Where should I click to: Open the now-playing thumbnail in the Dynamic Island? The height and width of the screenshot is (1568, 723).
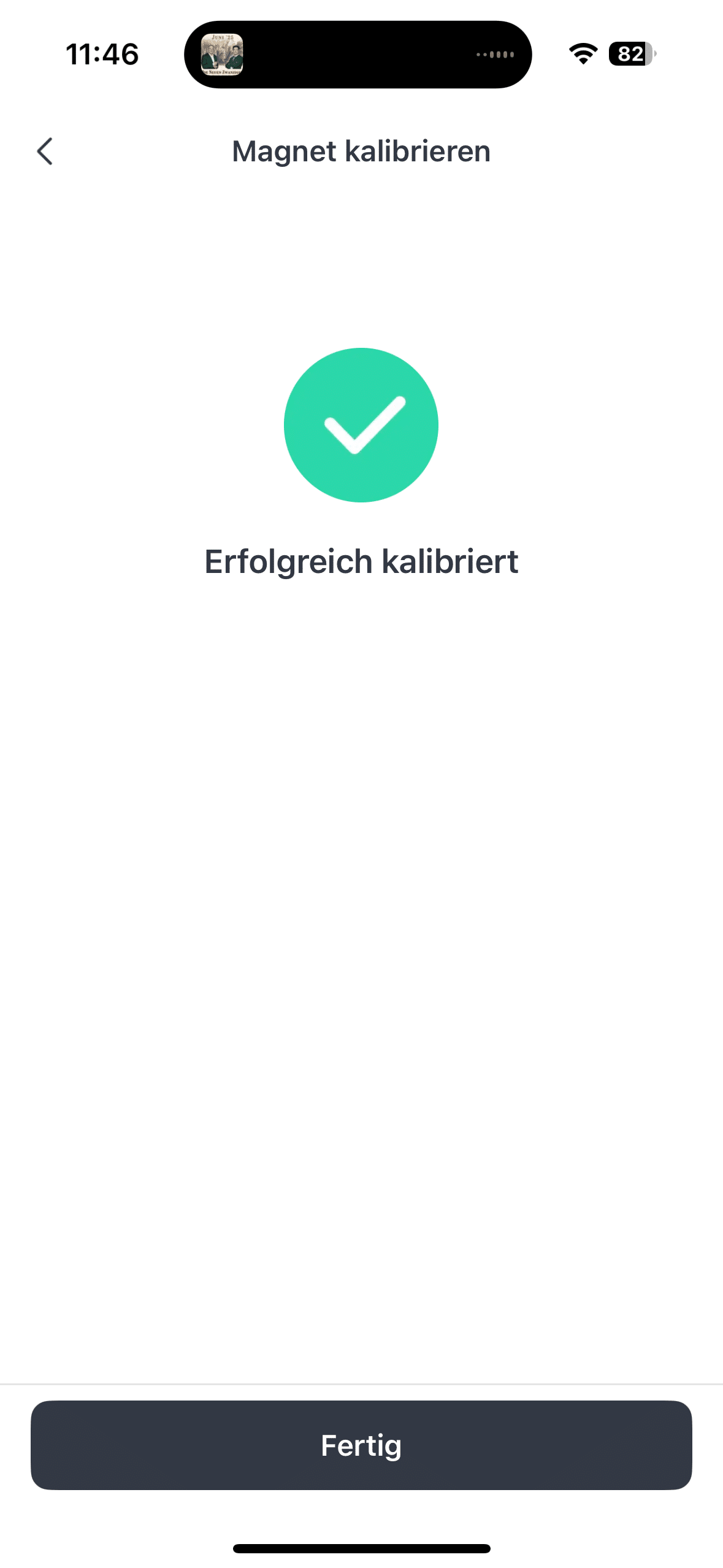(222, 55)
